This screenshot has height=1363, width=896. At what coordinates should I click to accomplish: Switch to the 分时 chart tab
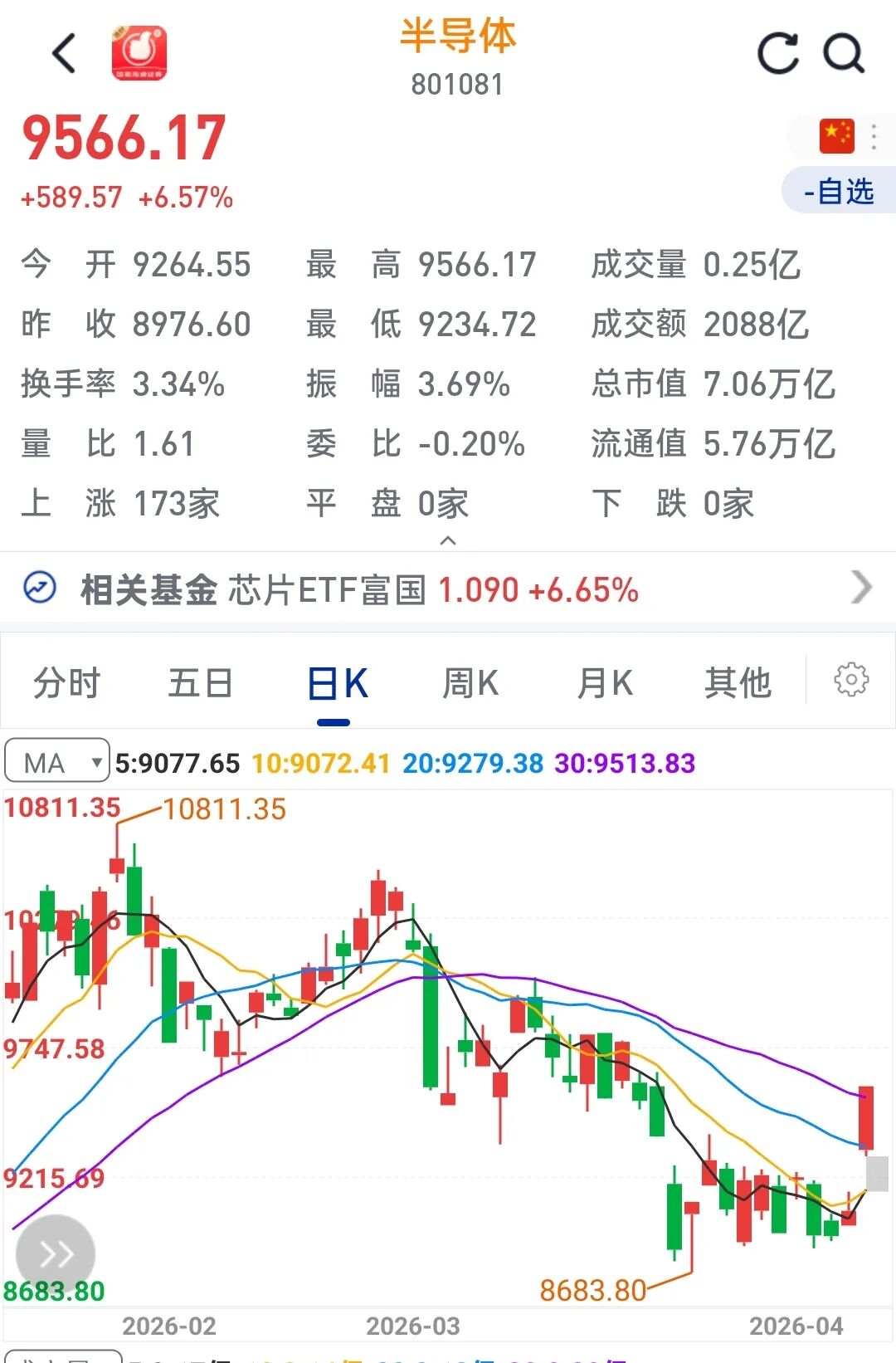tap(66, 684)
